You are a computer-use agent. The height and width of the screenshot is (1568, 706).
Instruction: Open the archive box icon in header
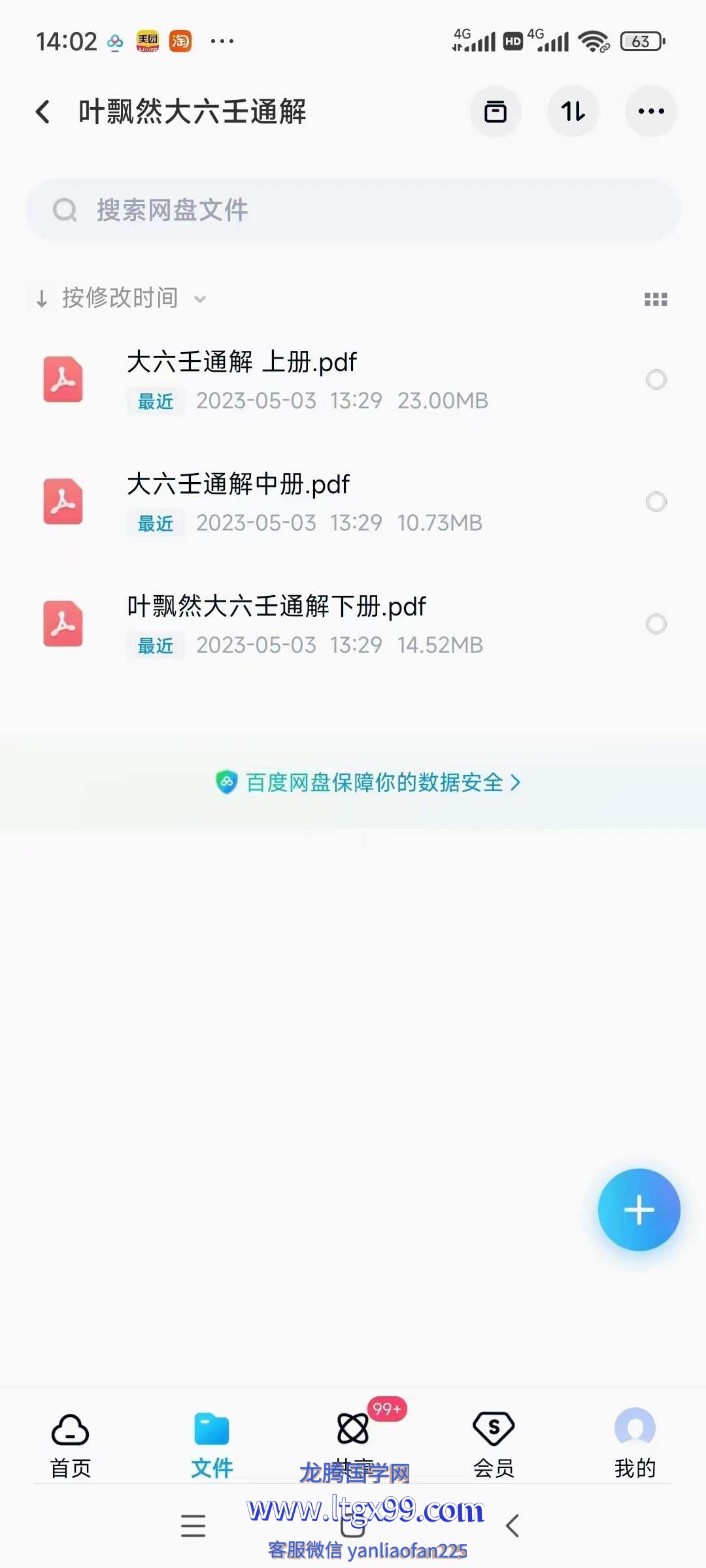496,112
